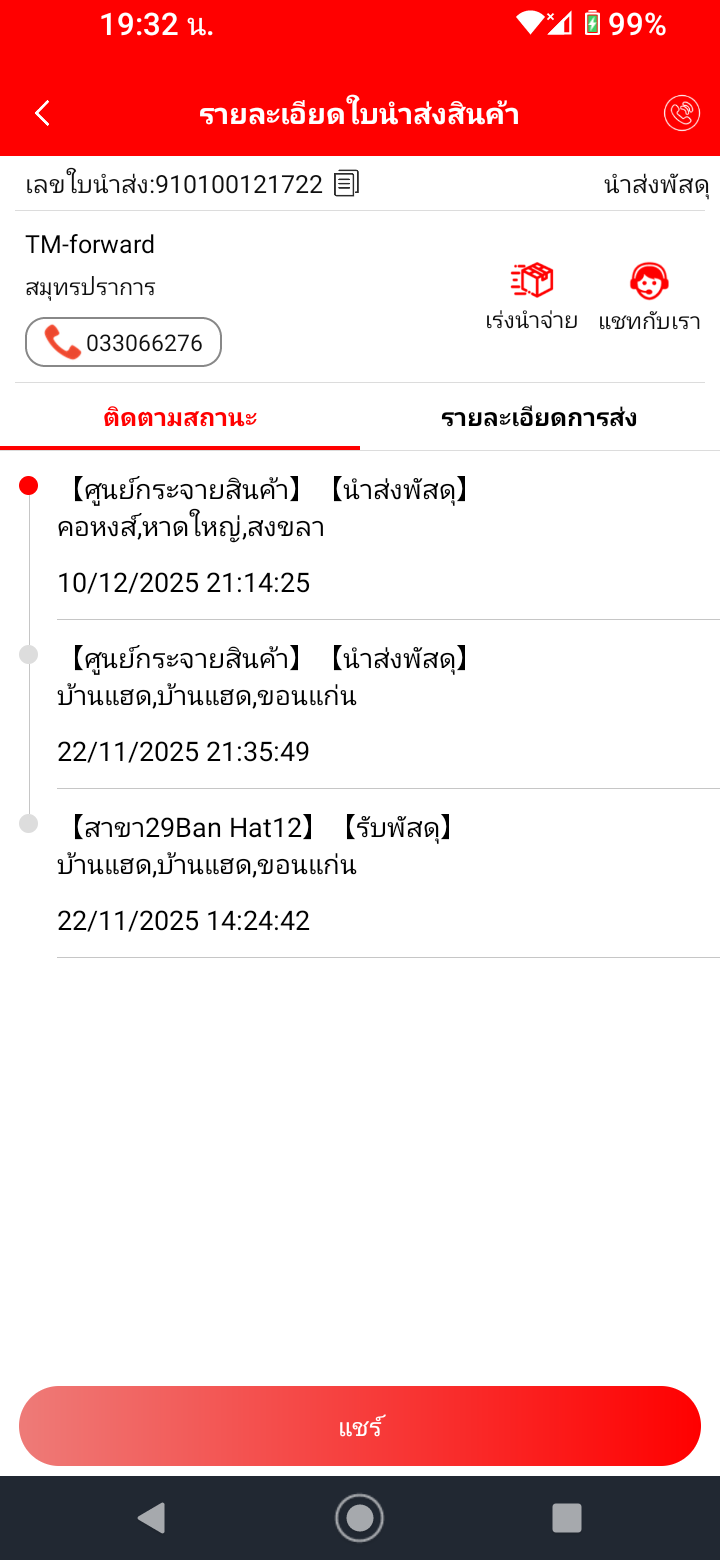Switch to the รายละเอียดการส่ง tab
This screenshot has height=1560, width=720.
(539, 418)
